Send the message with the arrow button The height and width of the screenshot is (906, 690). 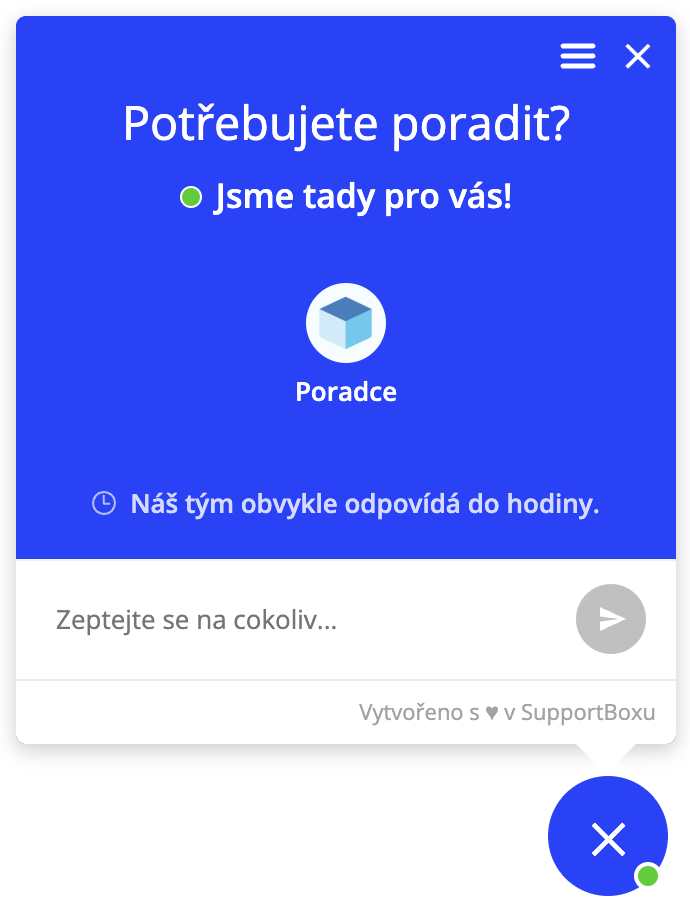click(611, 620)
